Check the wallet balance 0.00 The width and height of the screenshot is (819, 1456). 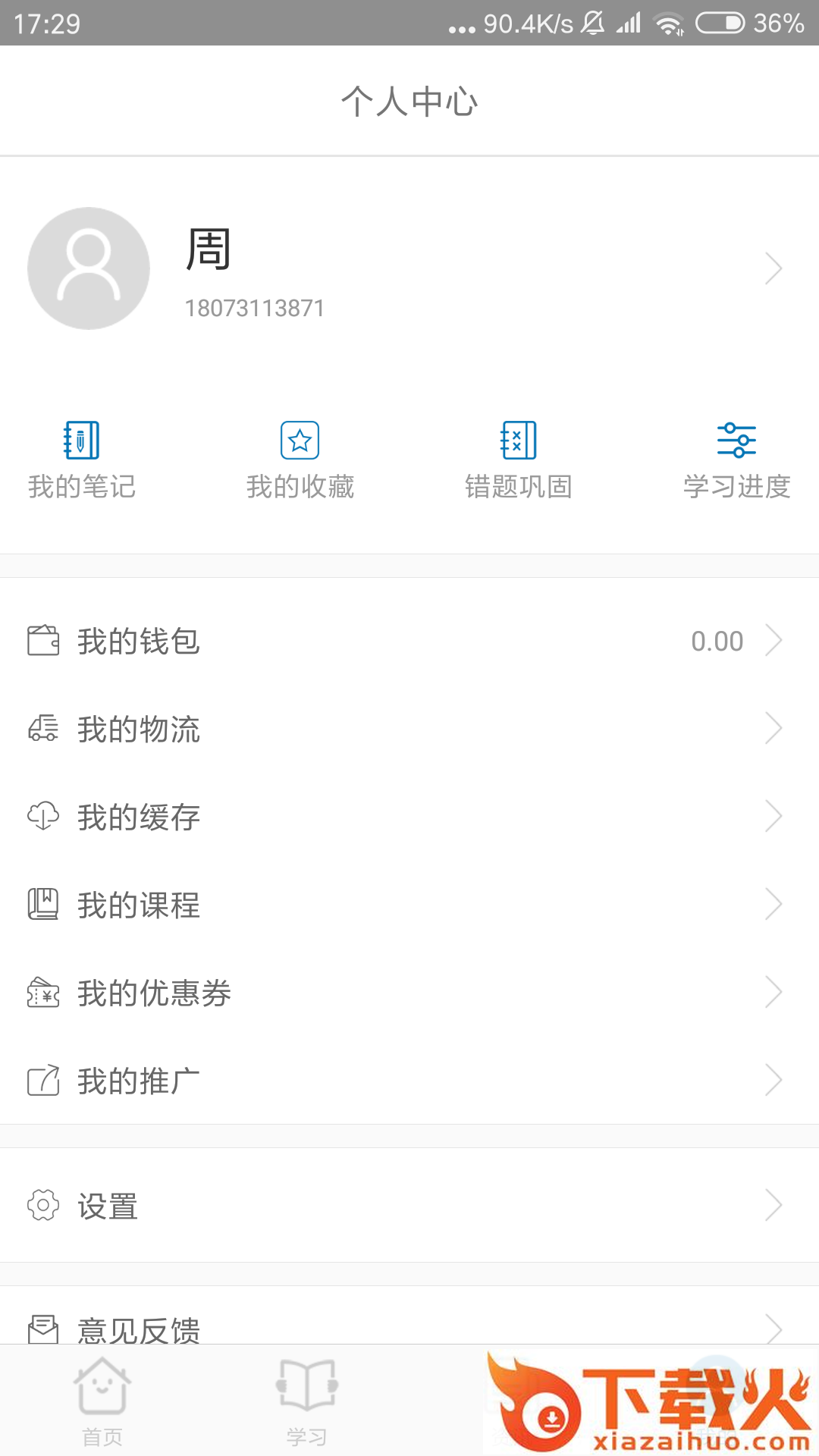tap(716, 641)
